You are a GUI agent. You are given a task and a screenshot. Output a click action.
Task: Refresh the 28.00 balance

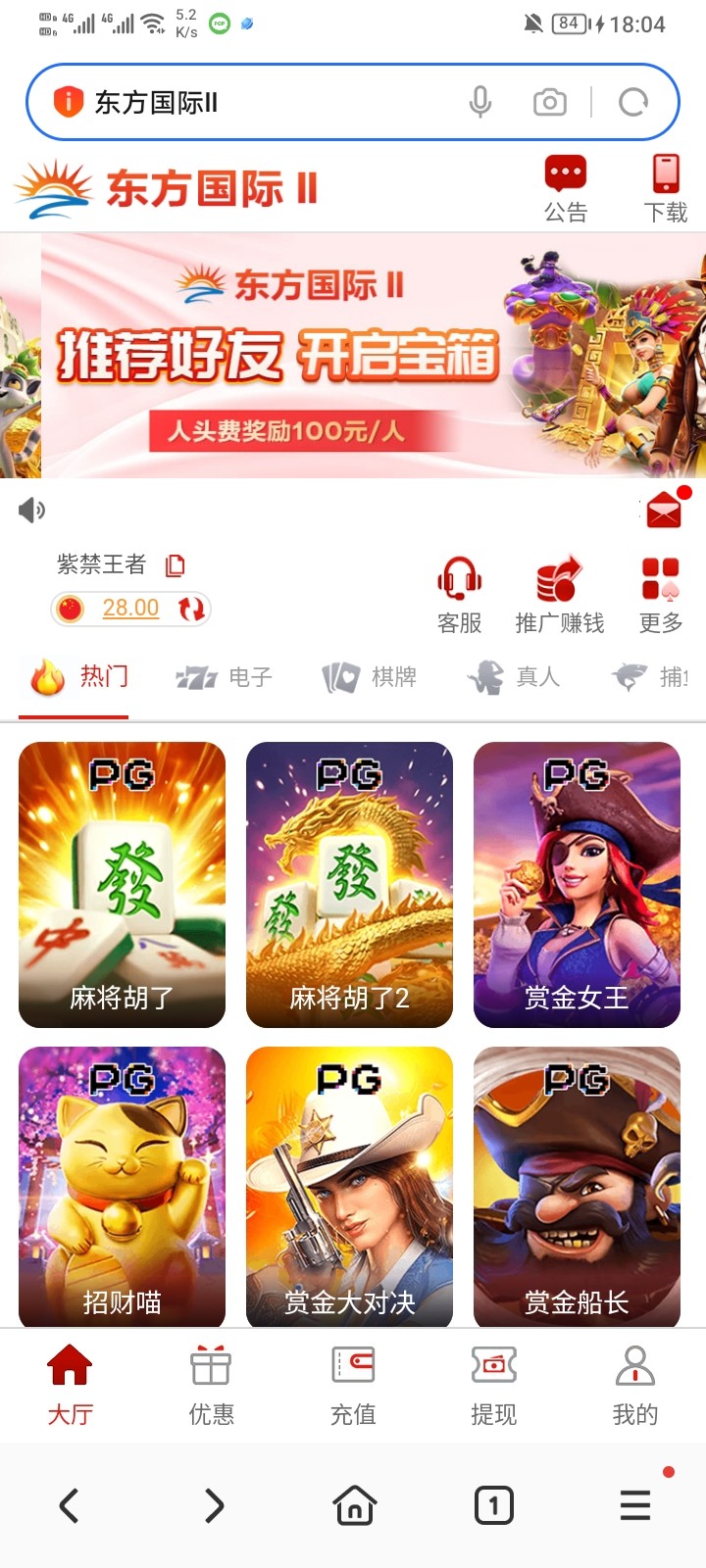point(192,609)
